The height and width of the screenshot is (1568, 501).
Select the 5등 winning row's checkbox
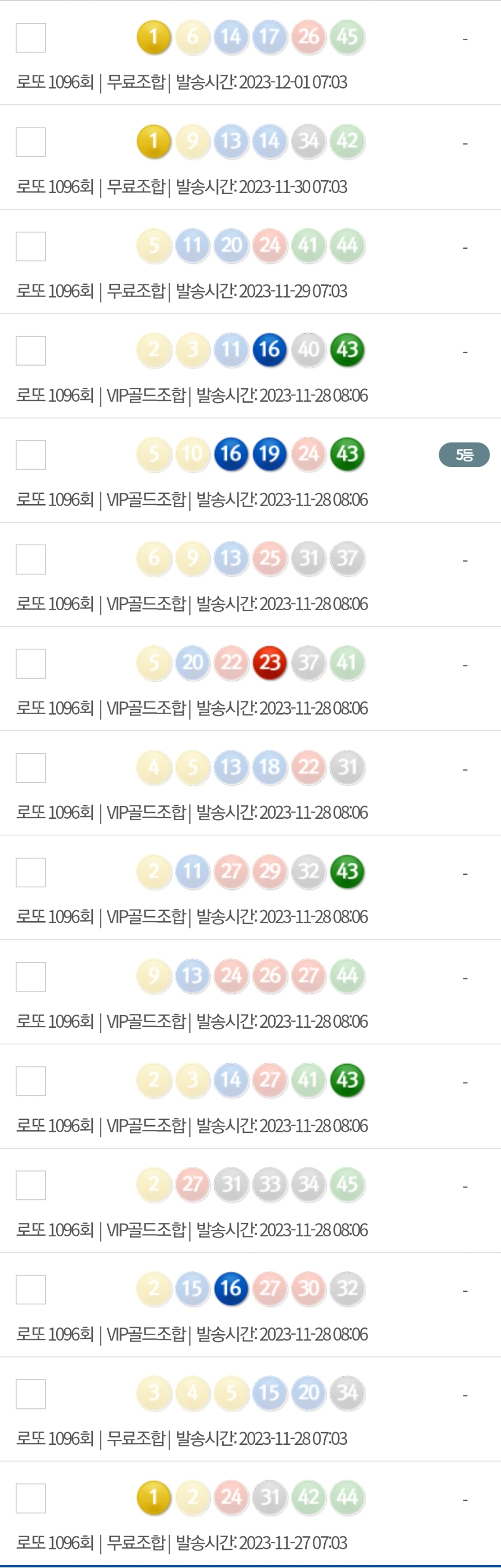[x=30, y=455]
